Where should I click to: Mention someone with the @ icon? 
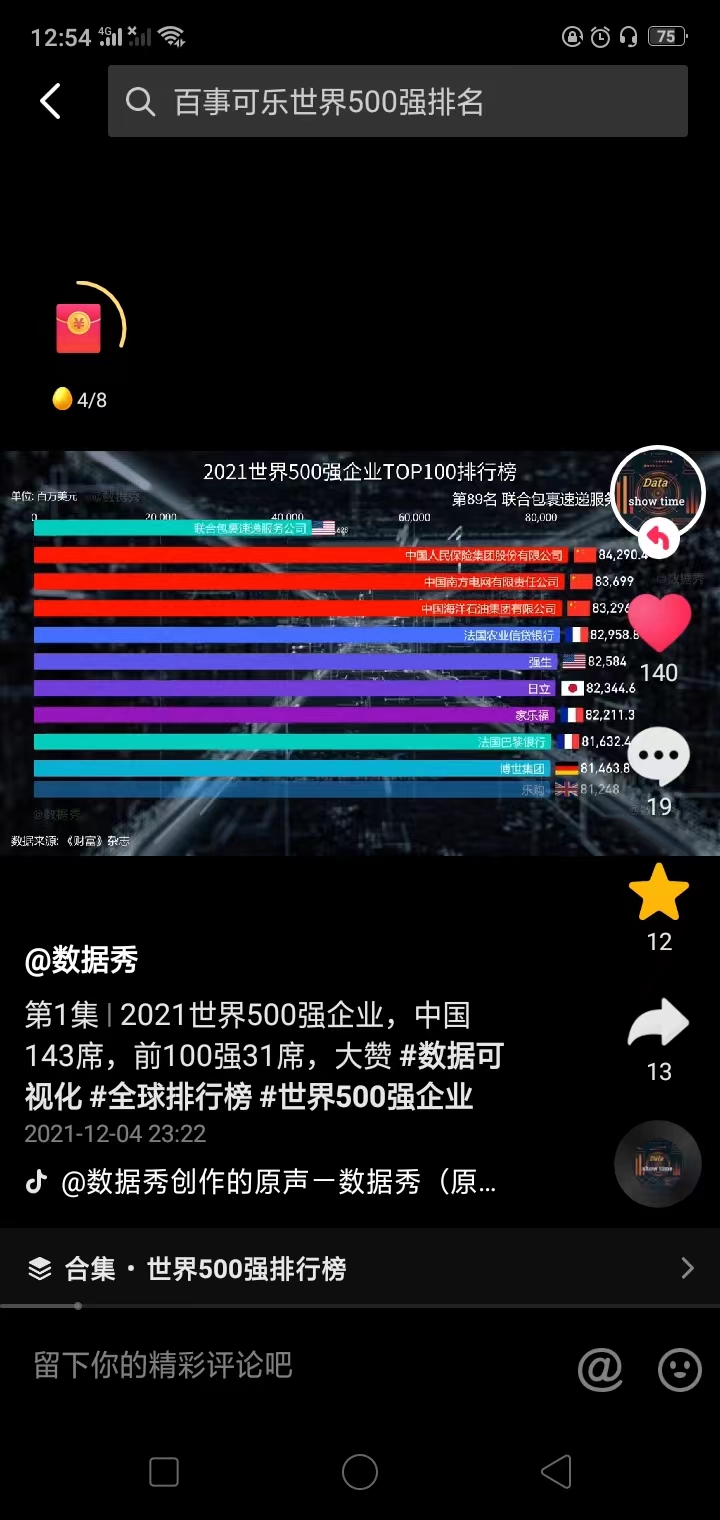600,1369
